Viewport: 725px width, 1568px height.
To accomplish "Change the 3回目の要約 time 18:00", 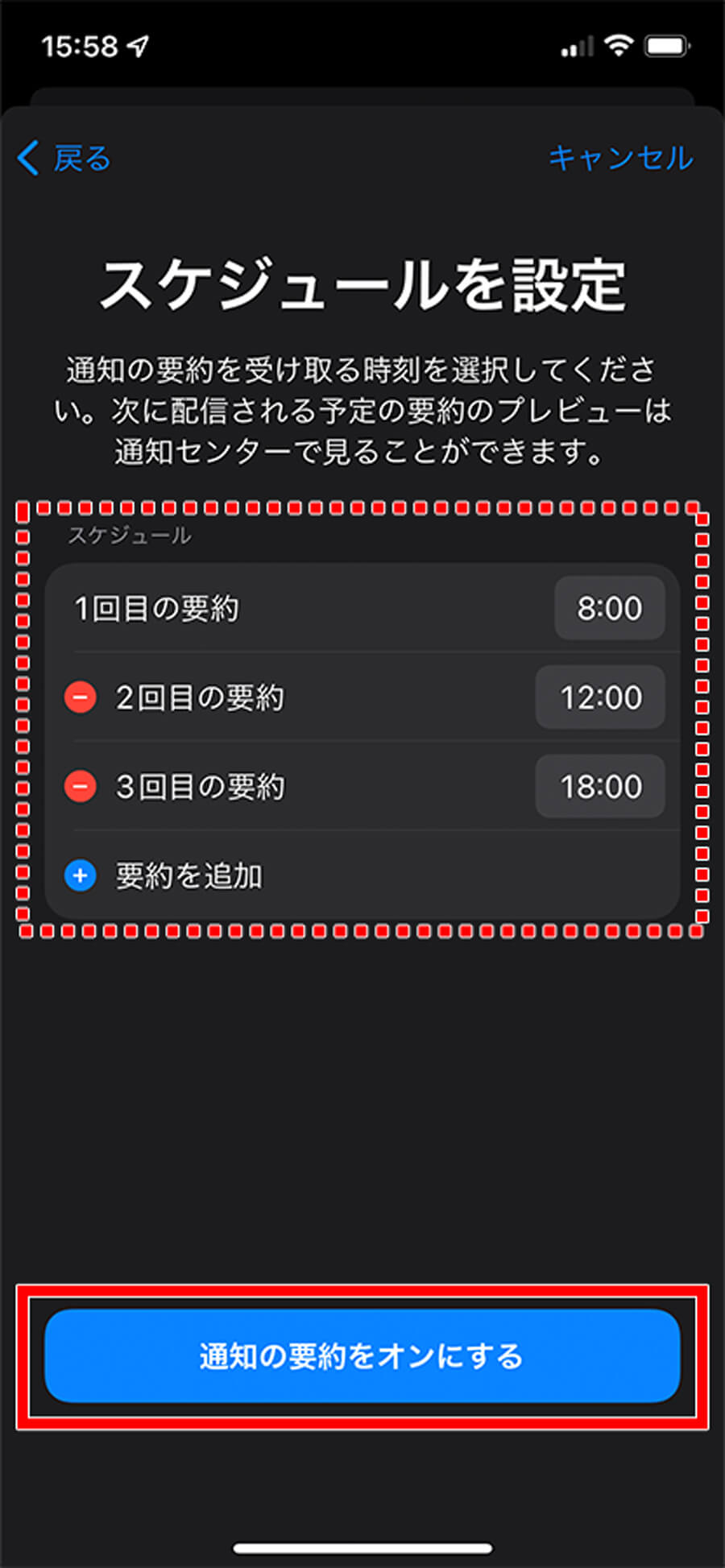I will 600,787.
